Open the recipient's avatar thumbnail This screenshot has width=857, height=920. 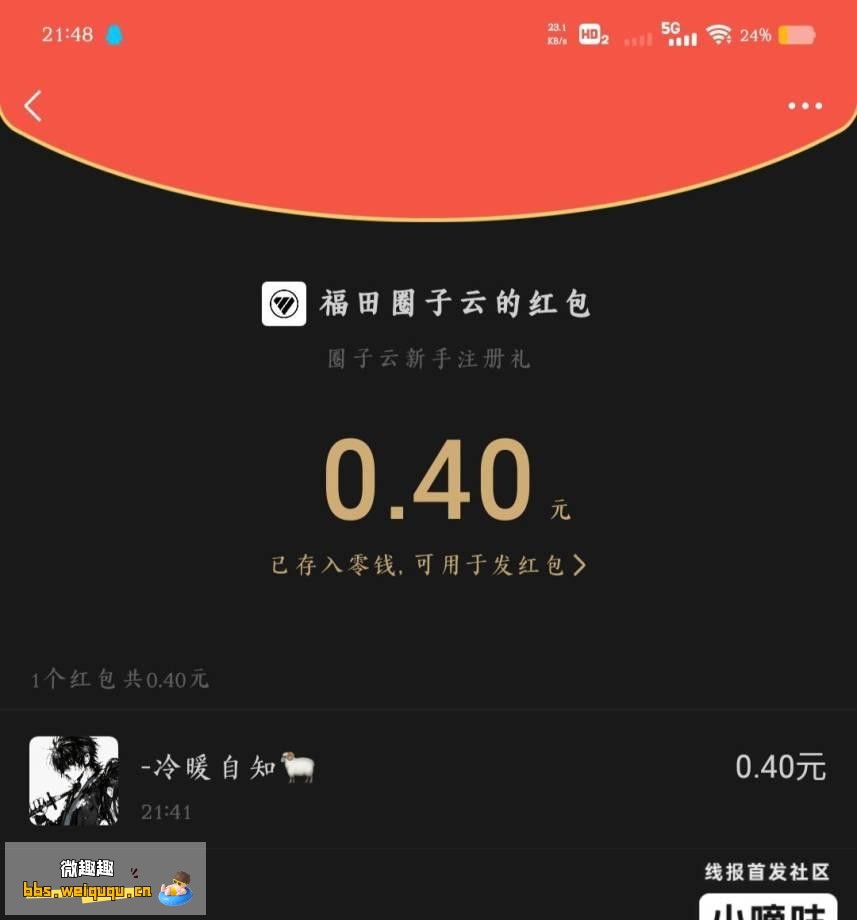pos(73,781)
